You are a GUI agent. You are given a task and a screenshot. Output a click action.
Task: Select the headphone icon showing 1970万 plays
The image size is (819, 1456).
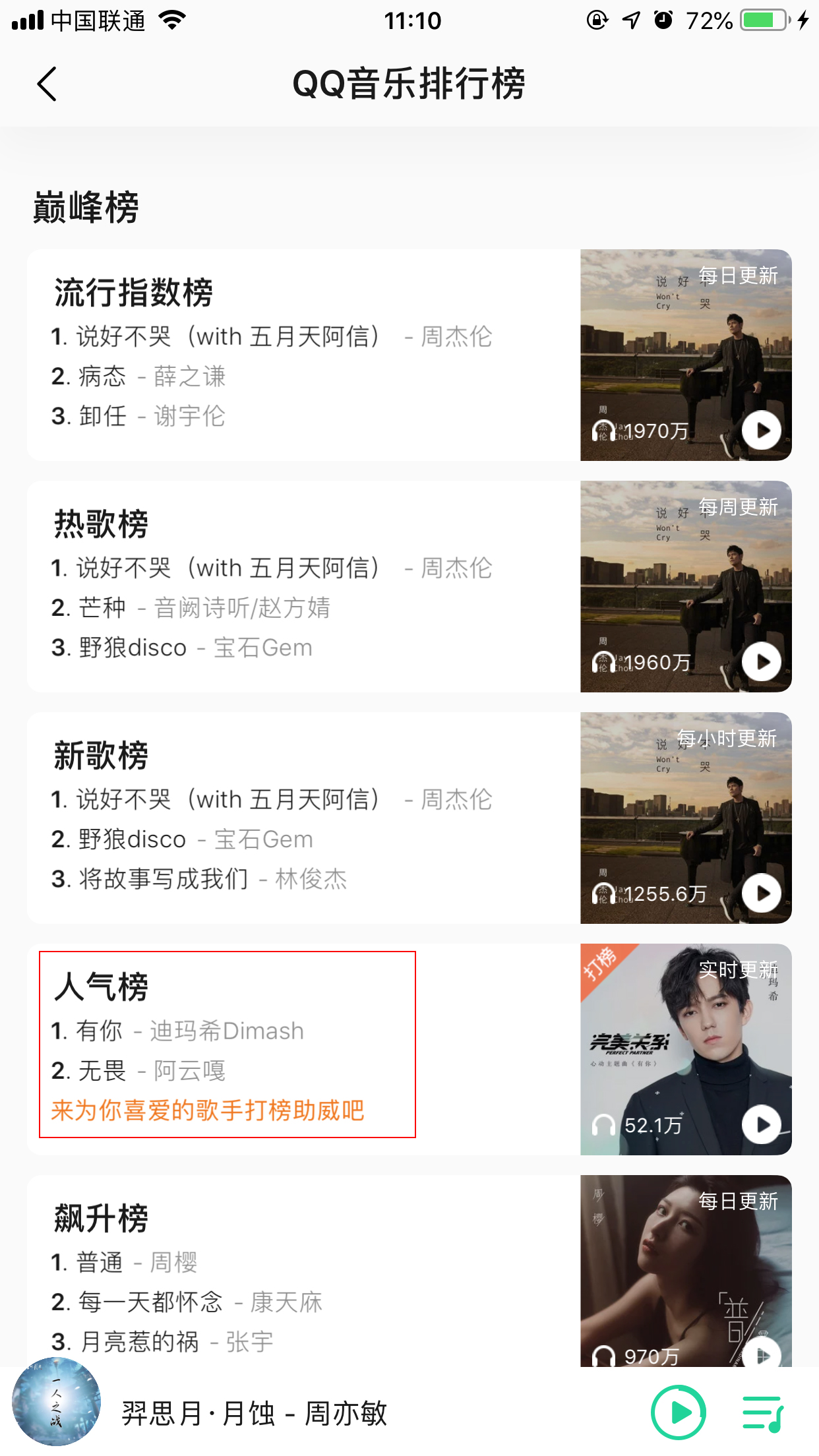point(602,431)
